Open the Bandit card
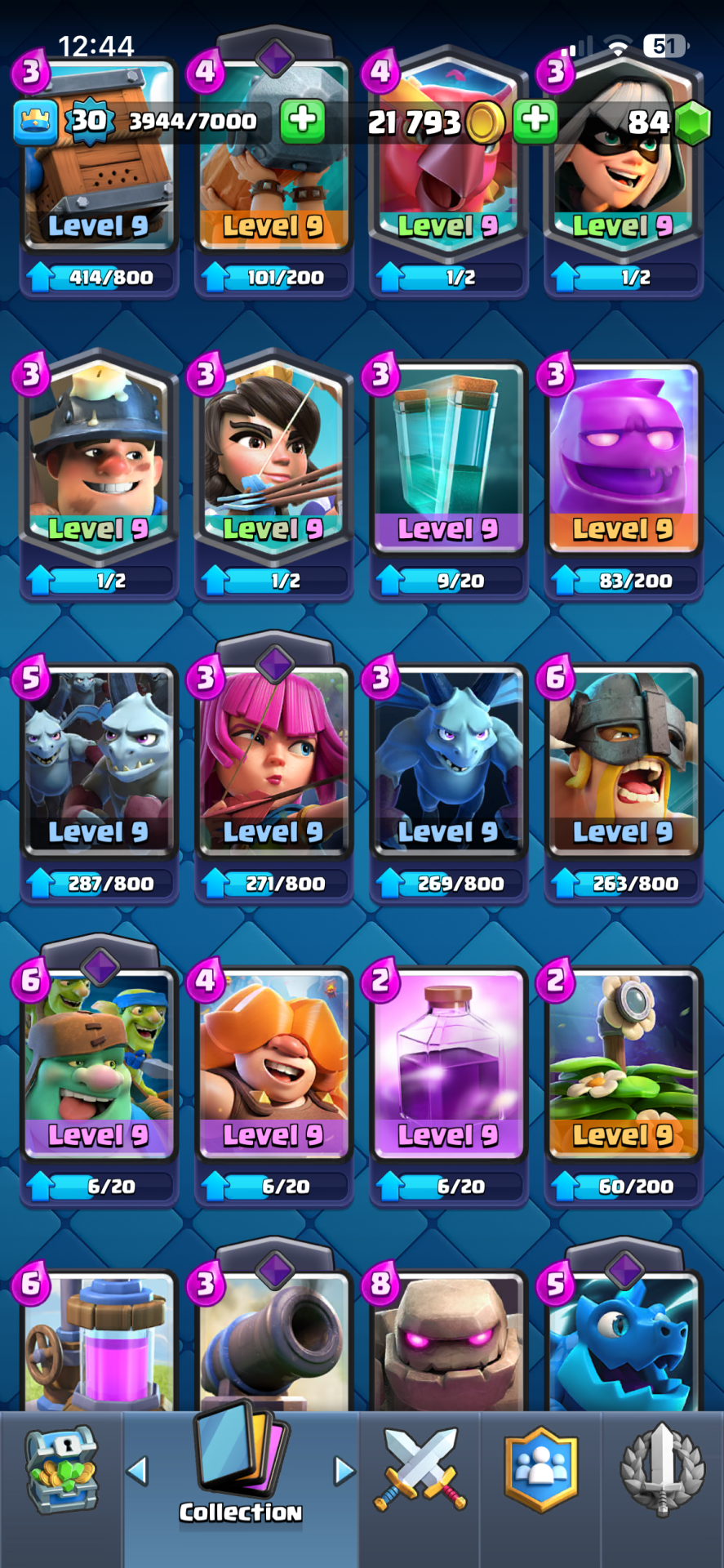Viewport: 724px width, 1568px height. pyautogui.click(x=622, y=163)
